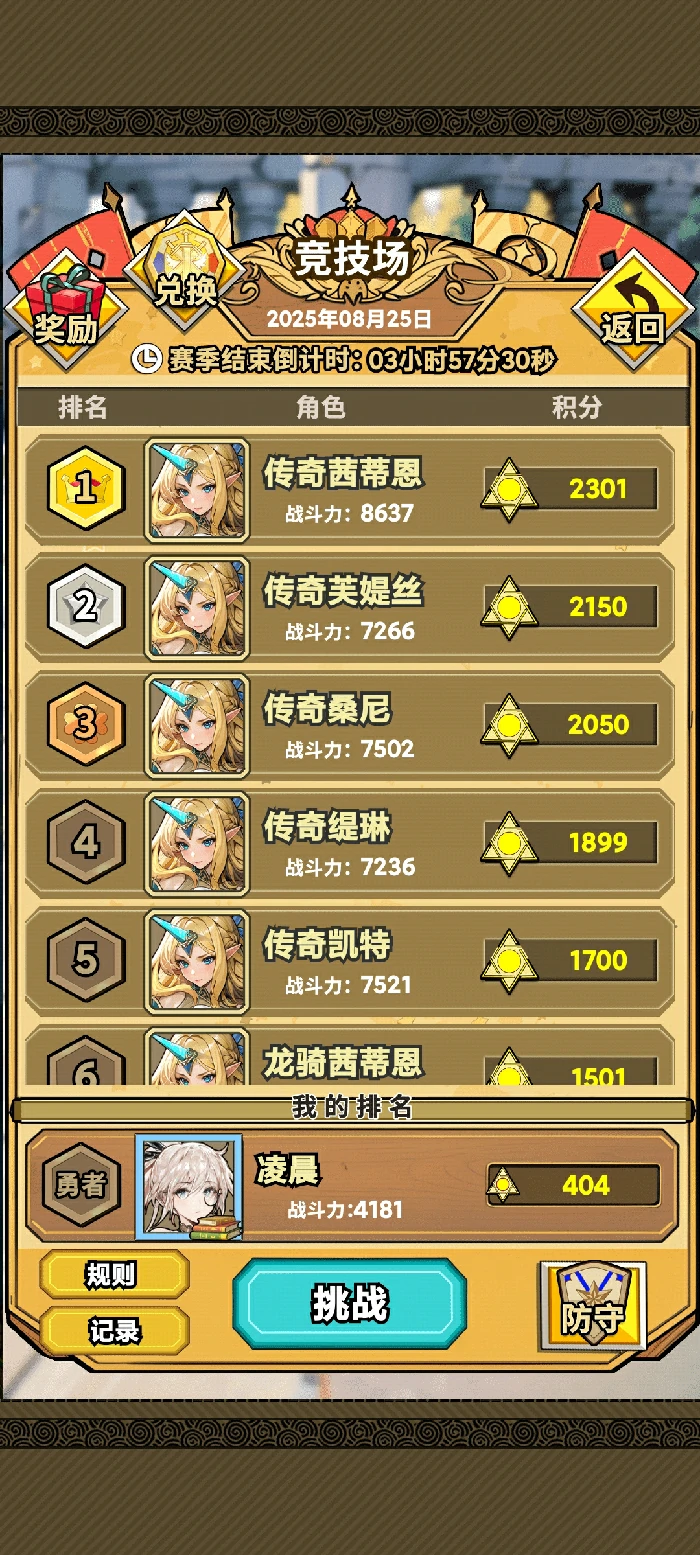View rank 5 player 传奇凯特
The width and height of the screenshot is (700, 1555).
point(350,961)
